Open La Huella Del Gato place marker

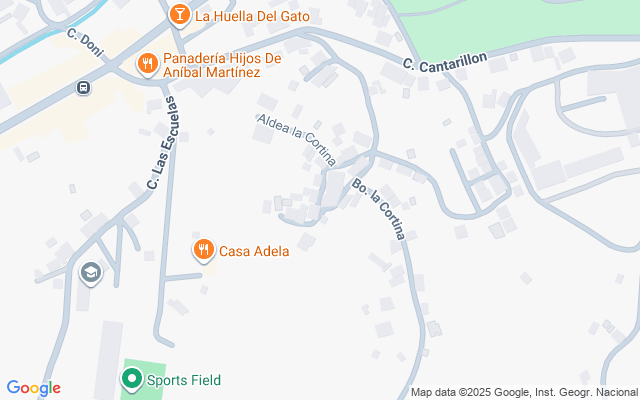[179, 15]
